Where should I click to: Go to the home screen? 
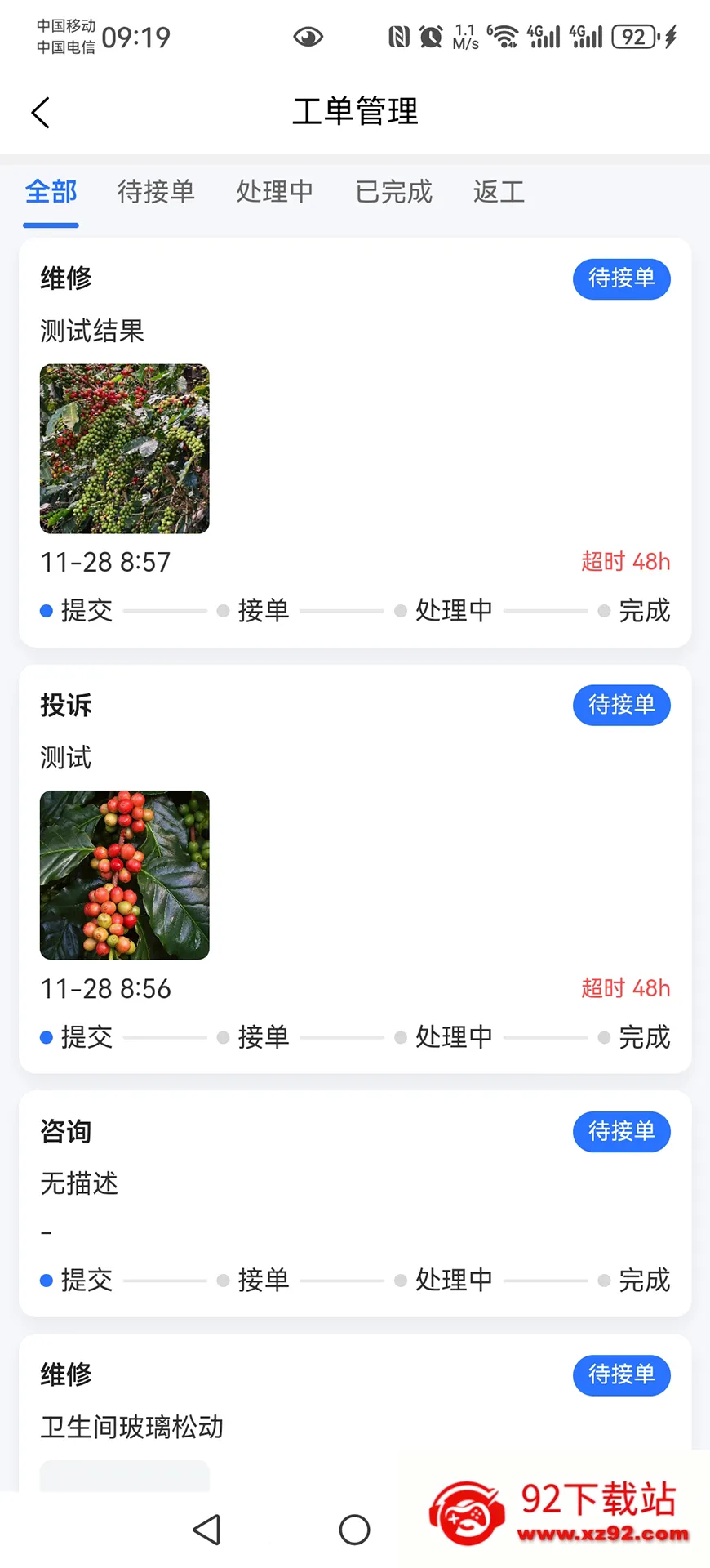[x=355, y=1530]
